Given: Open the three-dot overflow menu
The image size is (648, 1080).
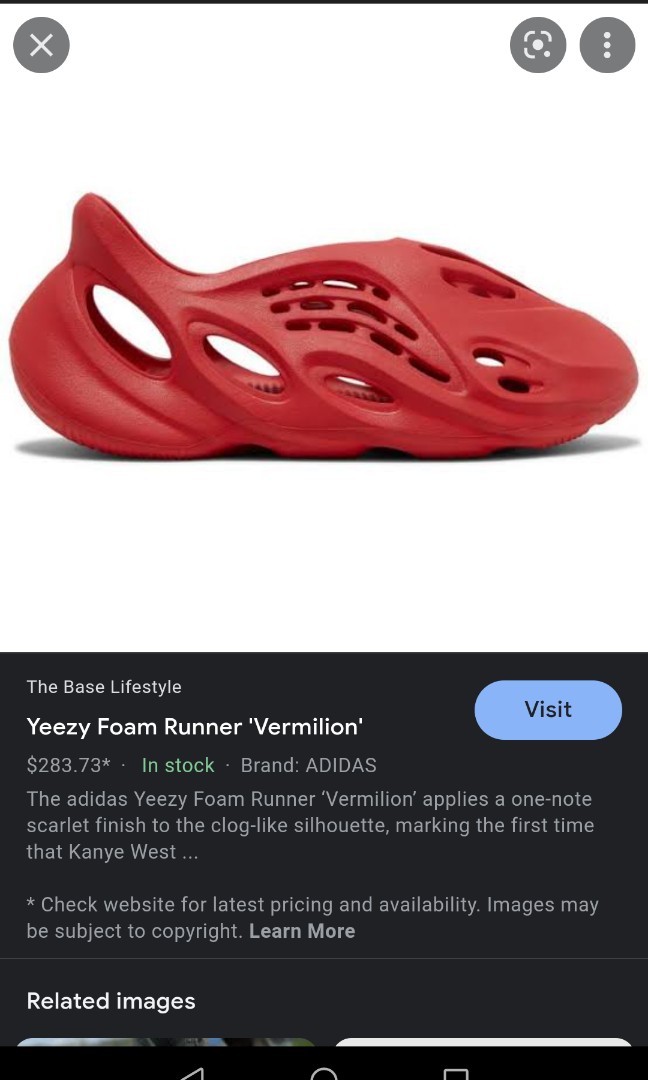Looking at the screenshot, I should 607,45.
